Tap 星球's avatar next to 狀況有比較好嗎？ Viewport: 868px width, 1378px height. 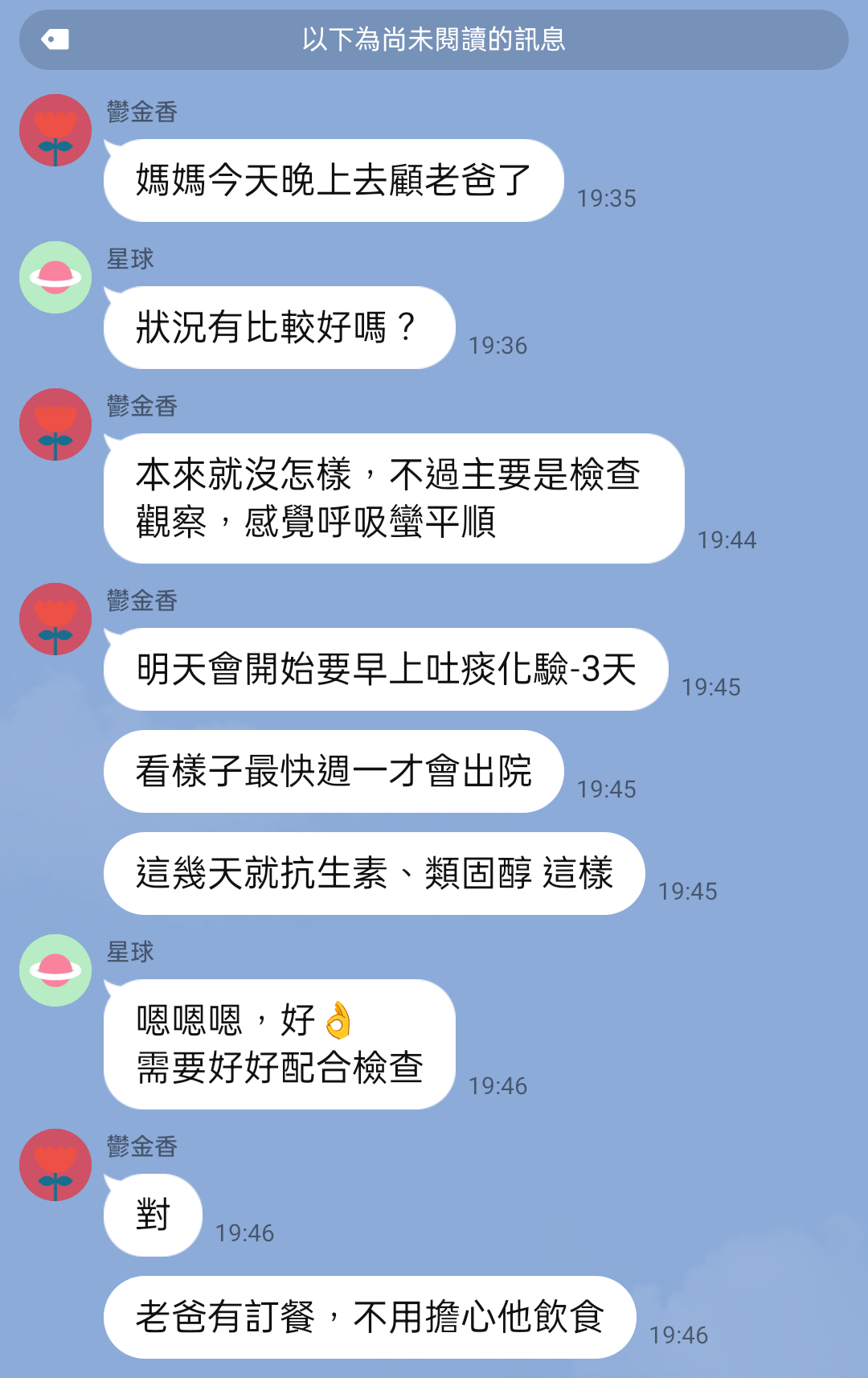(x=55, y=277)
